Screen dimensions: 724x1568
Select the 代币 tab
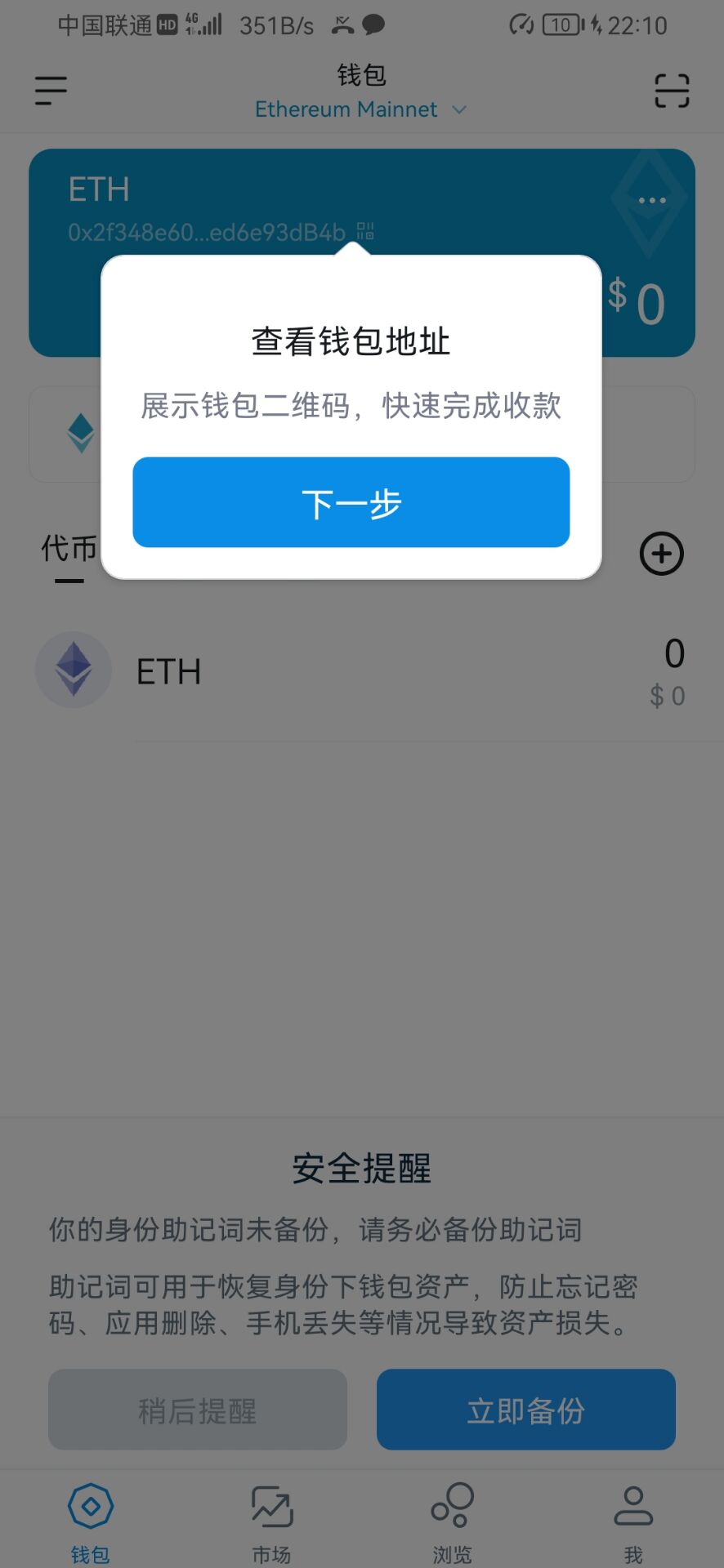pyautogui.click(x=69, y=550)
